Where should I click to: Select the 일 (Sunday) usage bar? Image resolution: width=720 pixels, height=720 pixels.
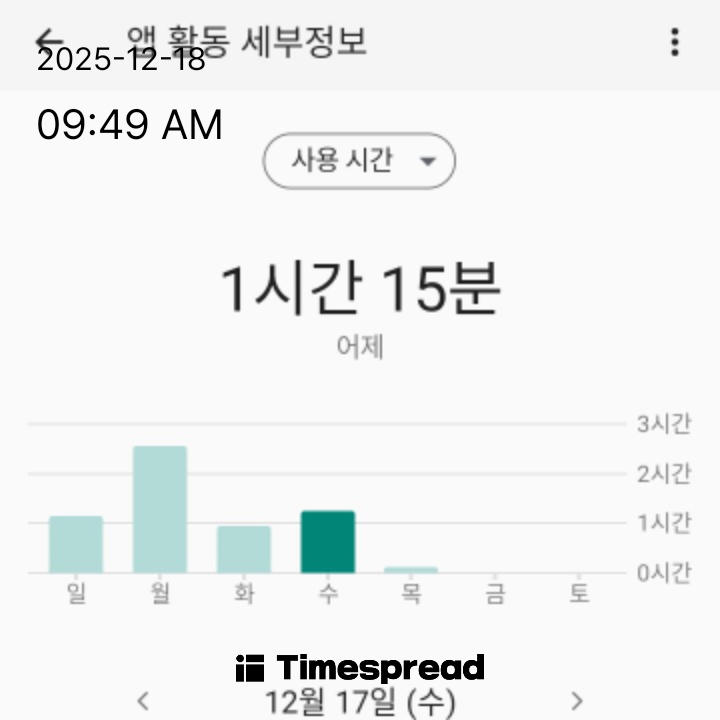tap(76, 544)
